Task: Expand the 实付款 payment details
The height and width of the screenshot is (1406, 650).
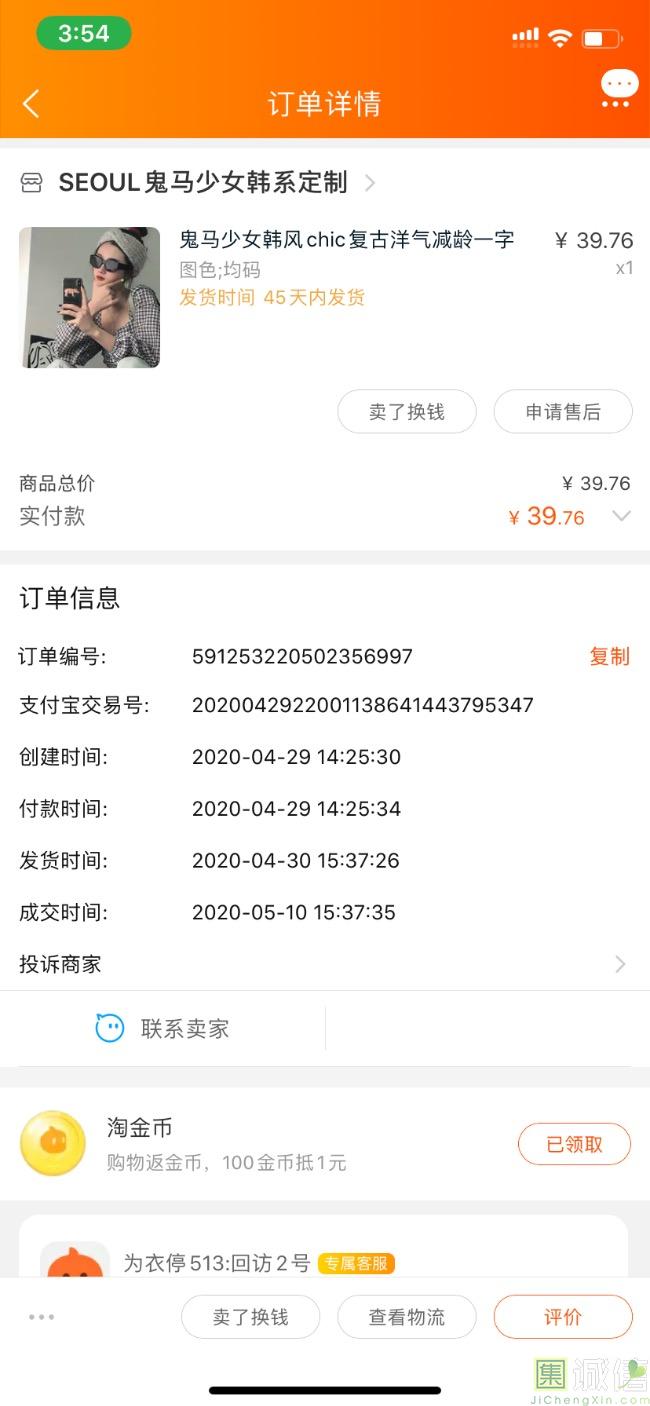Action: click(621, 516)
